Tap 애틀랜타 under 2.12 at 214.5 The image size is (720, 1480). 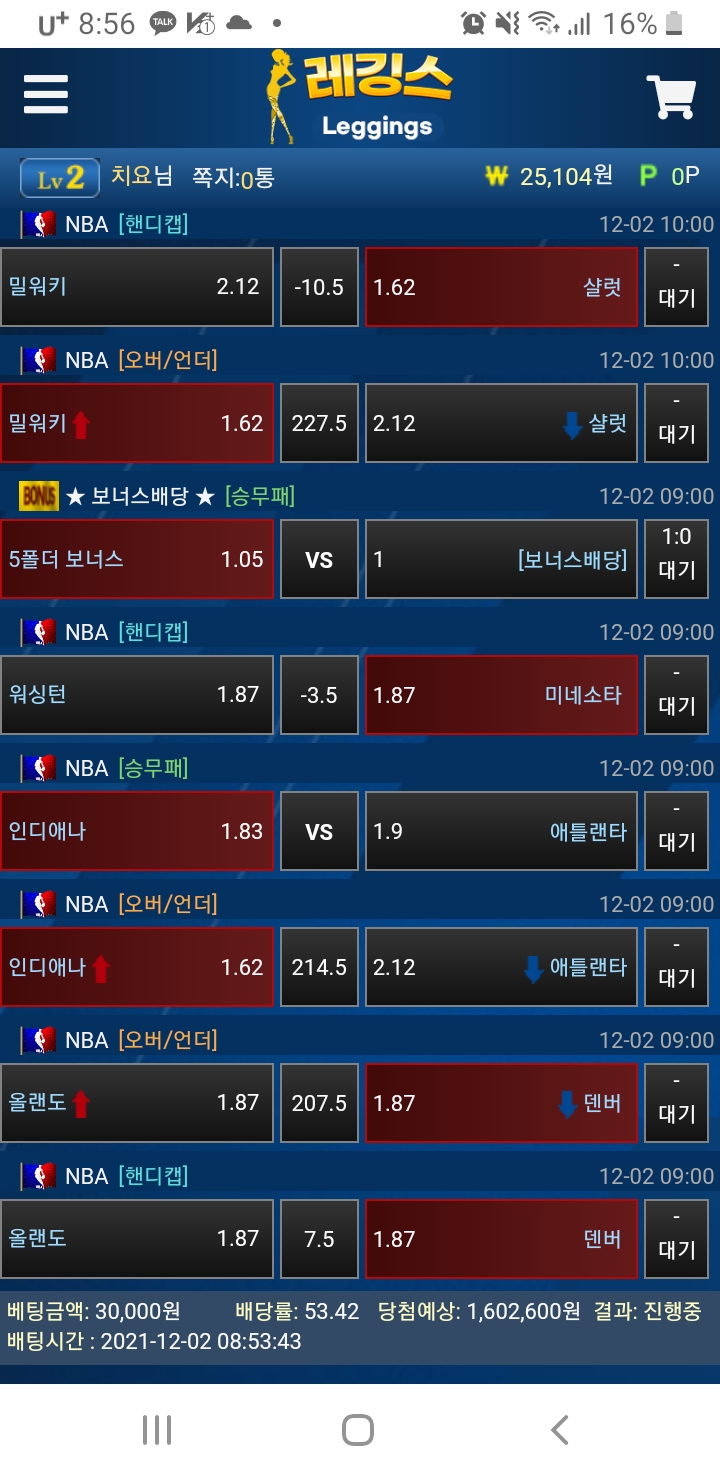501,967
